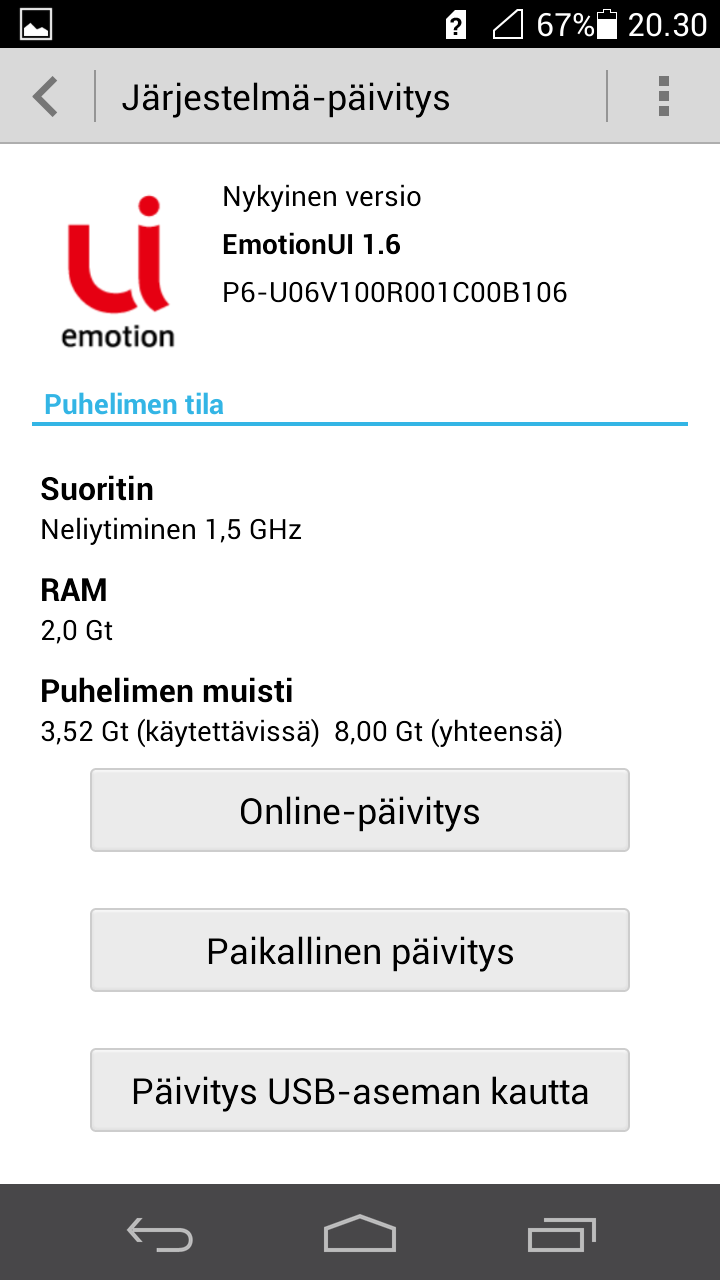Open recent apps from navigation bar

click(562, 1233)
